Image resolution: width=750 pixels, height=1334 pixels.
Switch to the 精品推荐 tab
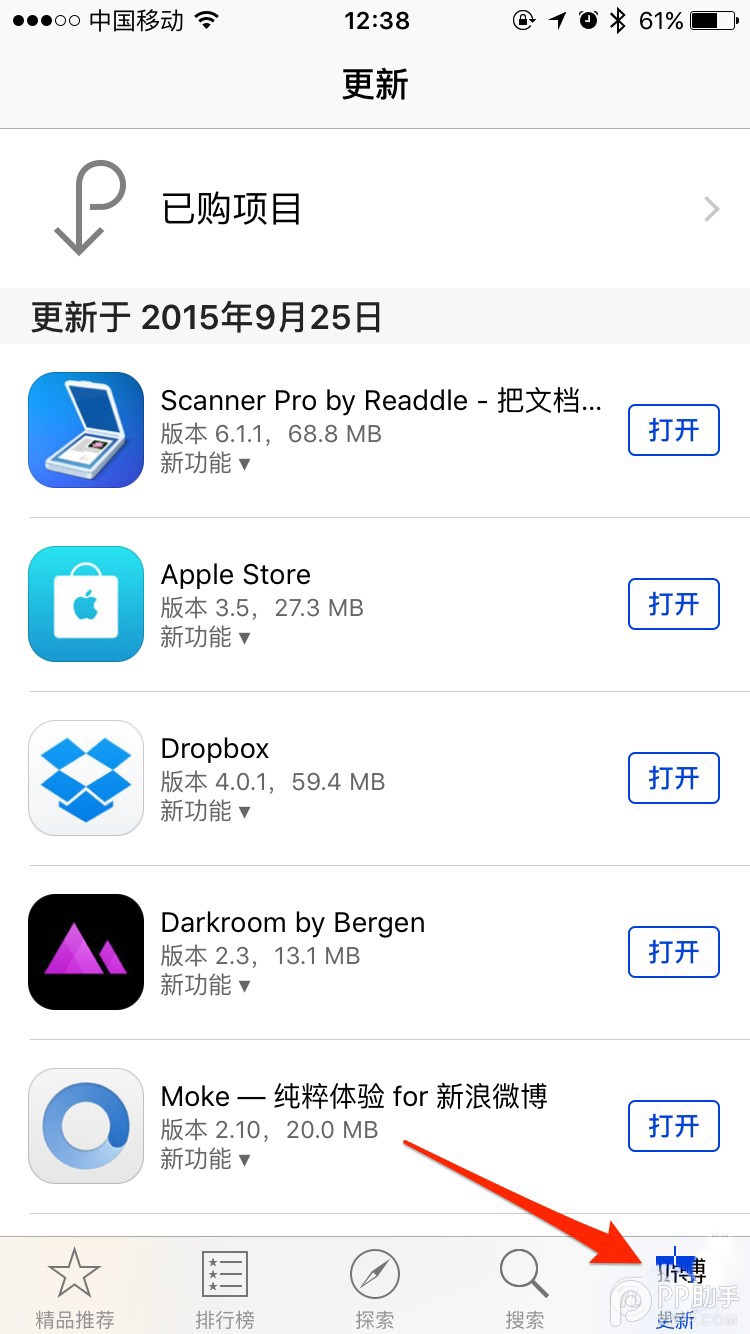[75, 1286]
